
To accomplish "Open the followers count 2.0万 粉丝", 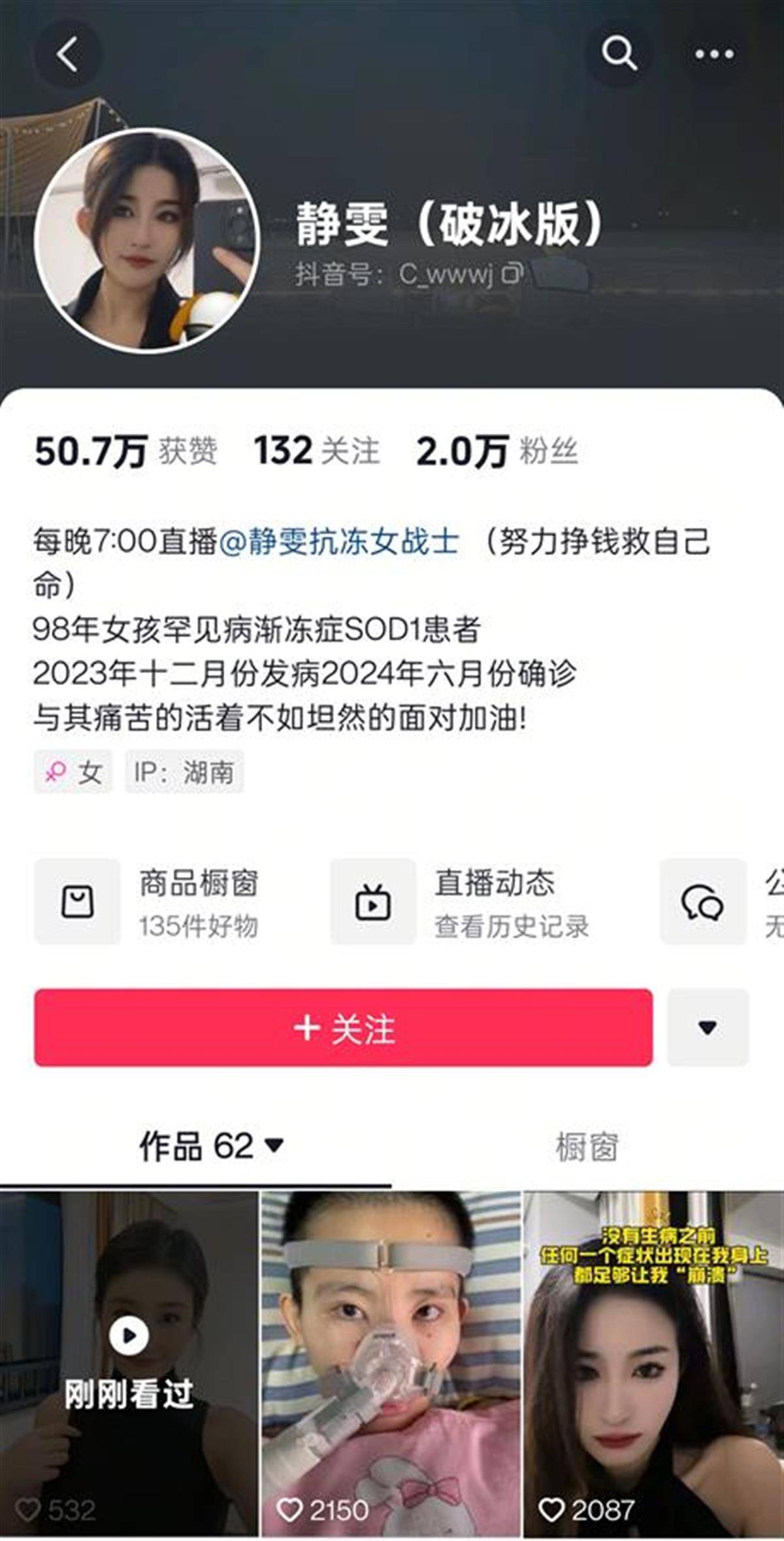I will 497,452.
